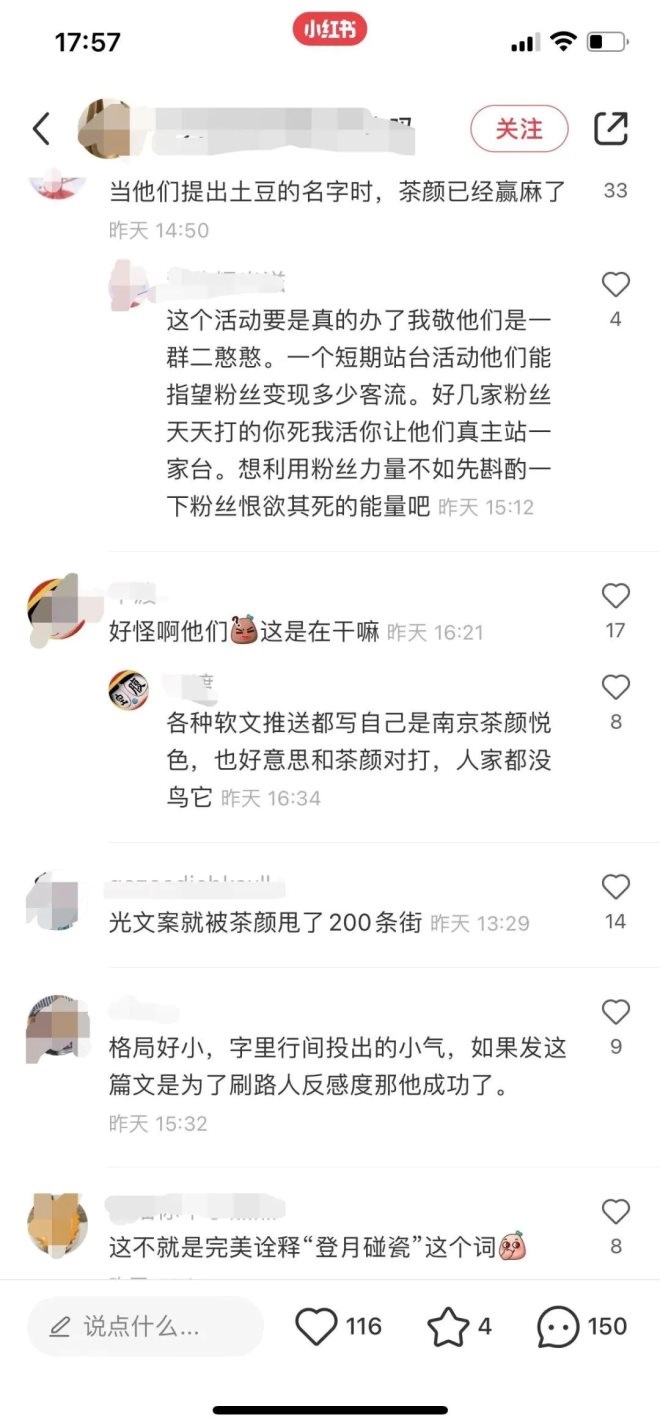Like the comment starting 格局好小
Viewport: 660px width, 1428px height.
pos(615,1013)
